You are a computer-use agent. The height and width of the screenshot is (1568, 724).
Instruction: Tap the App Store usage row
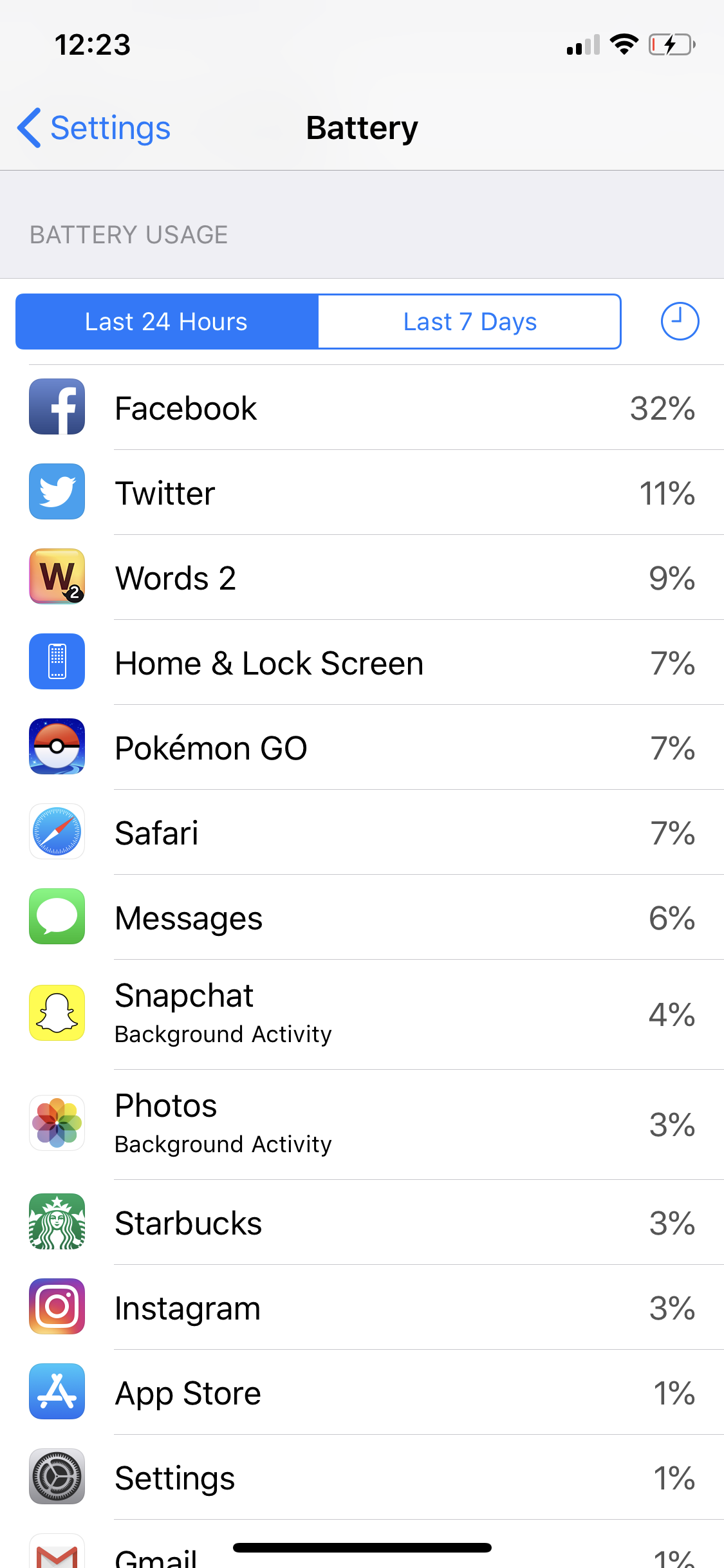pos(362,1392)
